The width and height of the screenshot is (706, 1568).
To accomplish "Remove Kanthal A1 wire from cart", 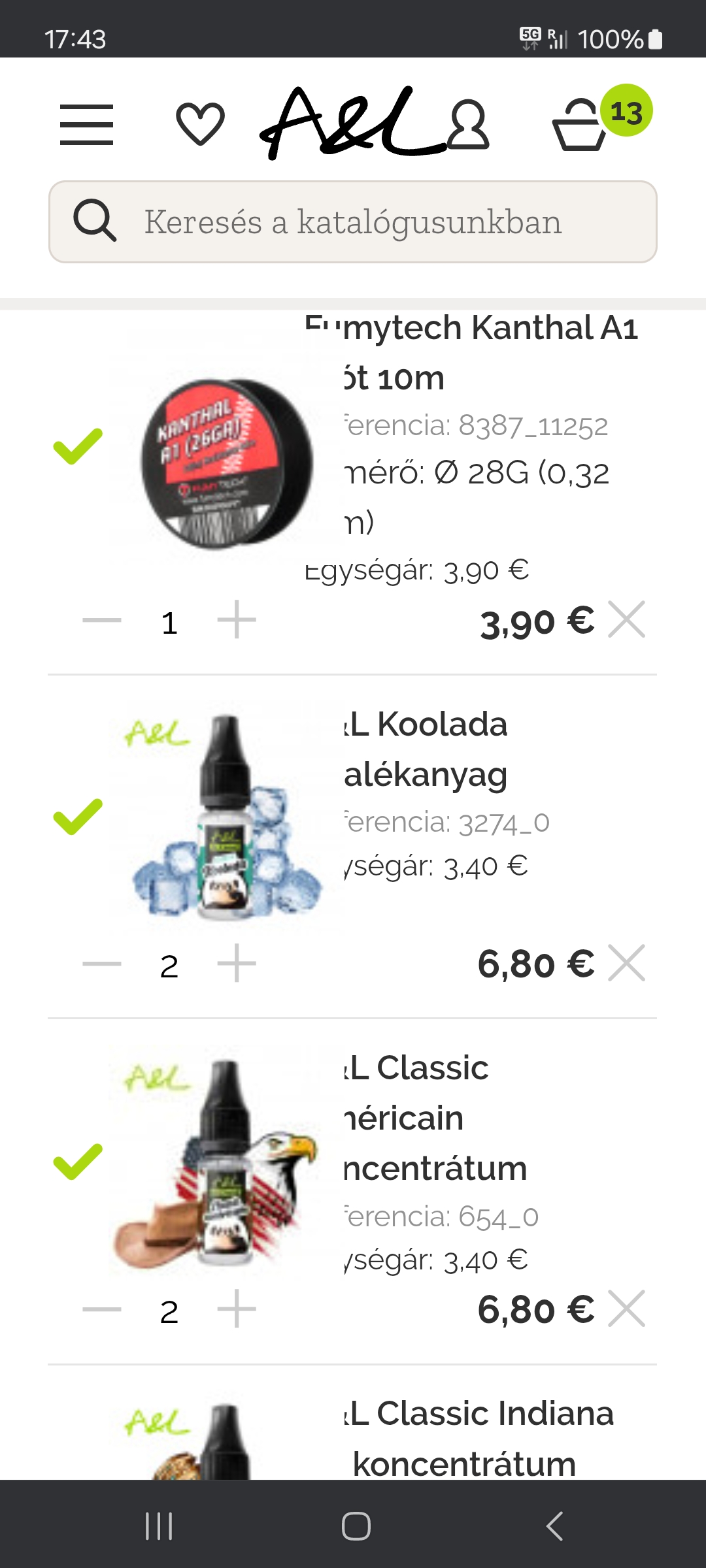I will (x=626, y=619).
